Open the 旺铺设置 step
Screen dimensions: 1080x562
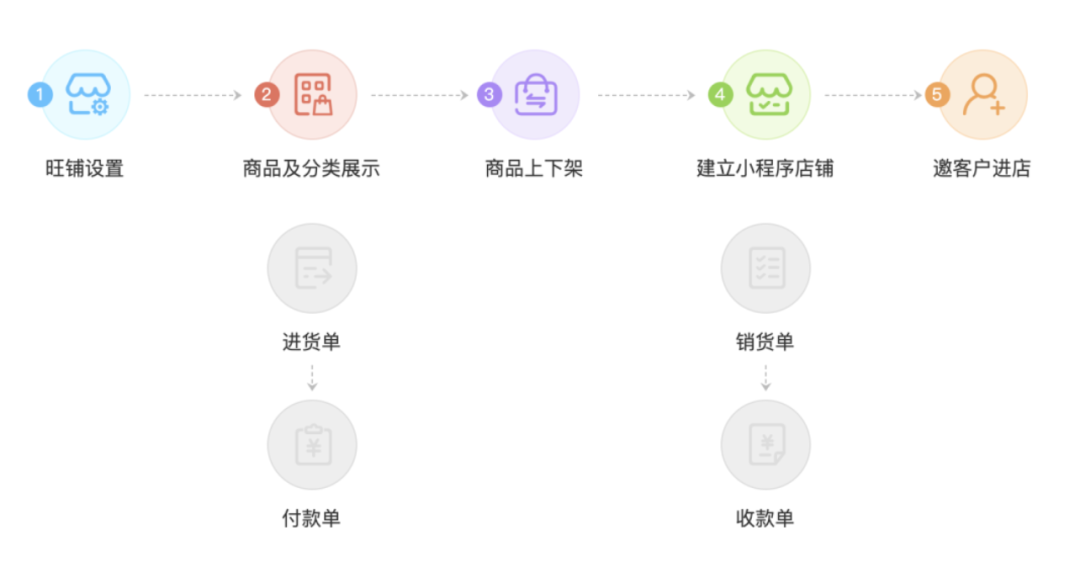(x=85, y=95)
